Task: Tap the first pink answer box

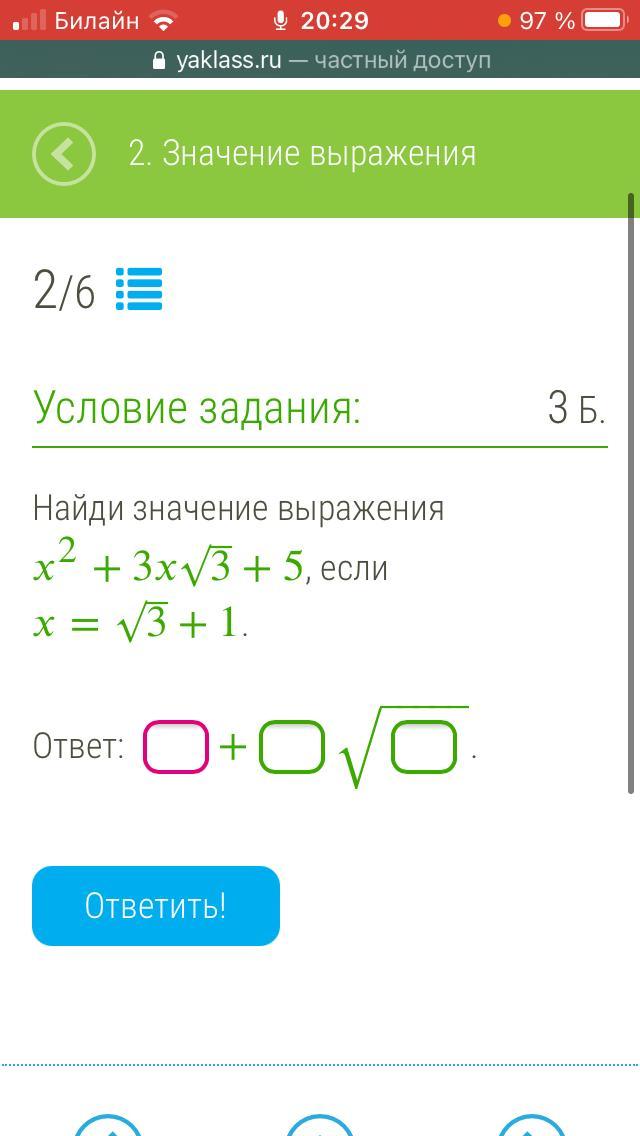Action: click(x=176, y=746)
